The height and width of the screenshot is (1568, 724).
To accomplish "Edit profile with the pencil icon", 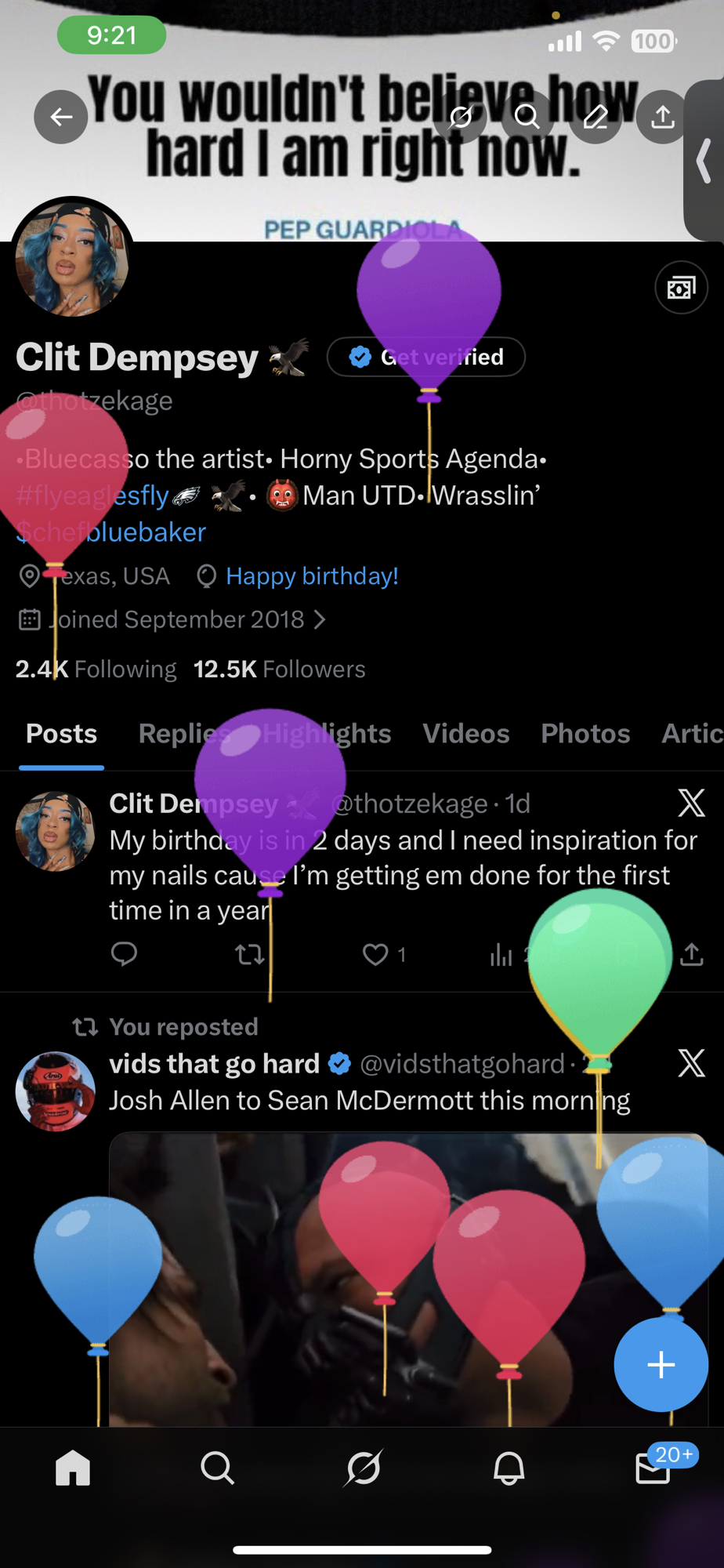I will [x=595, y=118].
